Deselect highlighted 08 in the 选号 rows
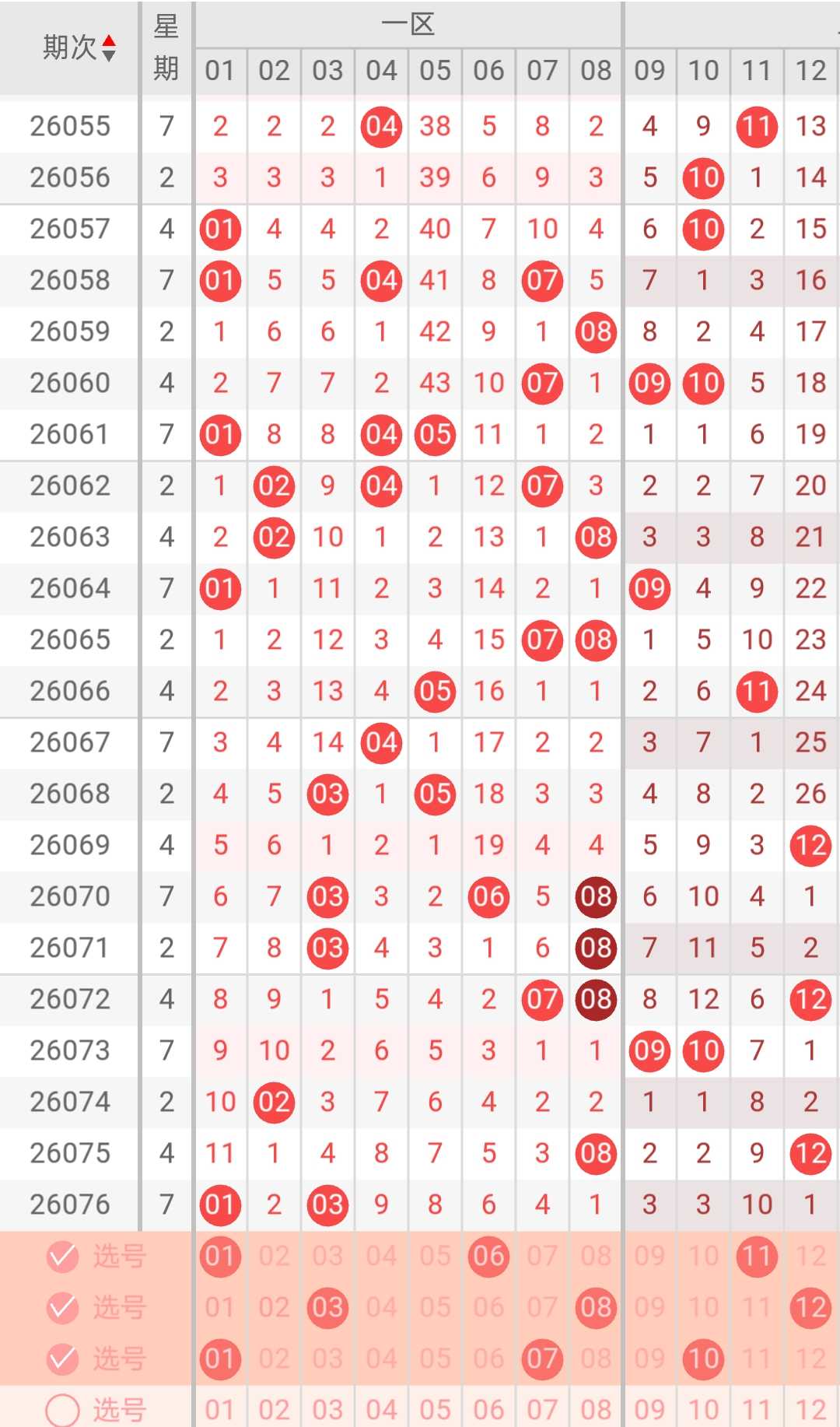 point(596,1307)
